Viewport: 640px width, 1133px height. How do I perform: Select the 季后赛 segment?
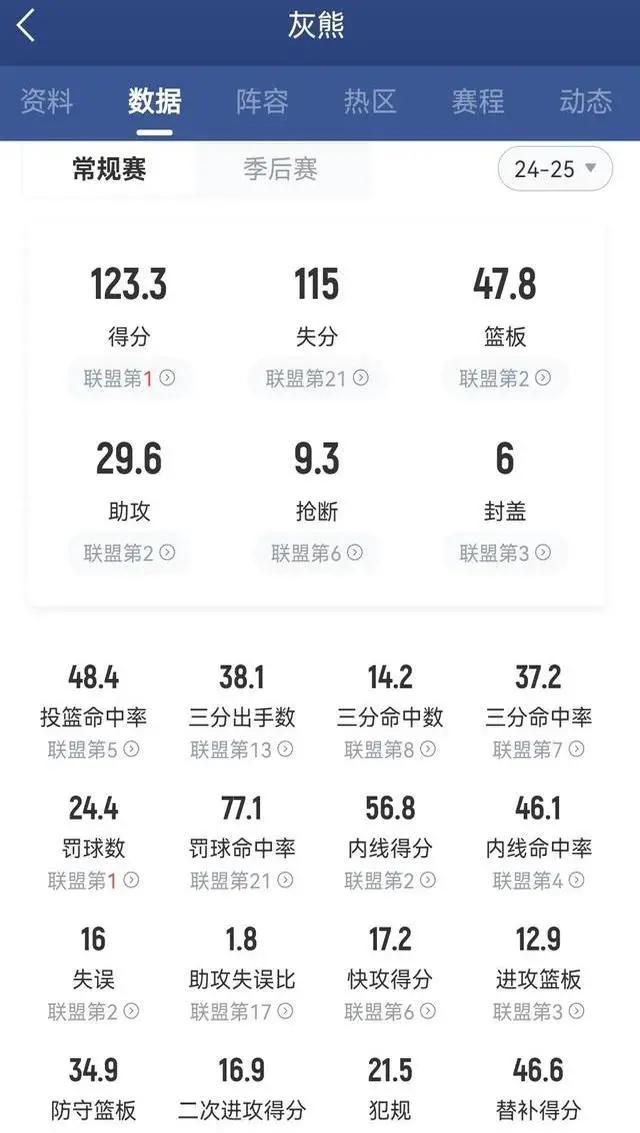pyautogui.click(x=280, y=169)
